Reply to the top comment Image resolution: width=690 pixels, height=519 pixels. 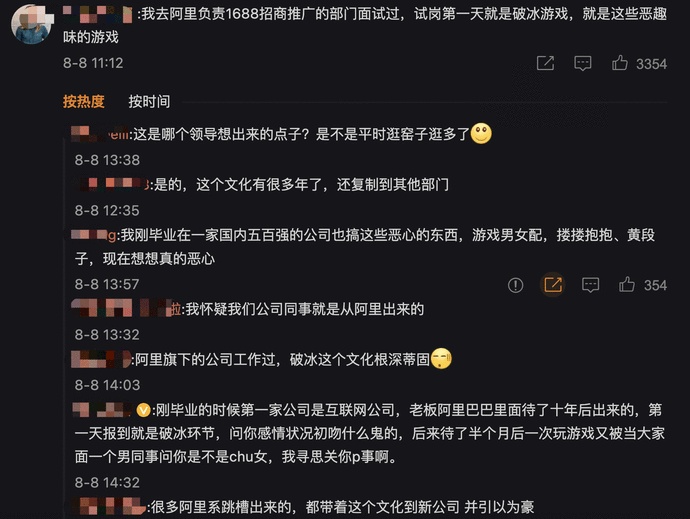[583, 63]
